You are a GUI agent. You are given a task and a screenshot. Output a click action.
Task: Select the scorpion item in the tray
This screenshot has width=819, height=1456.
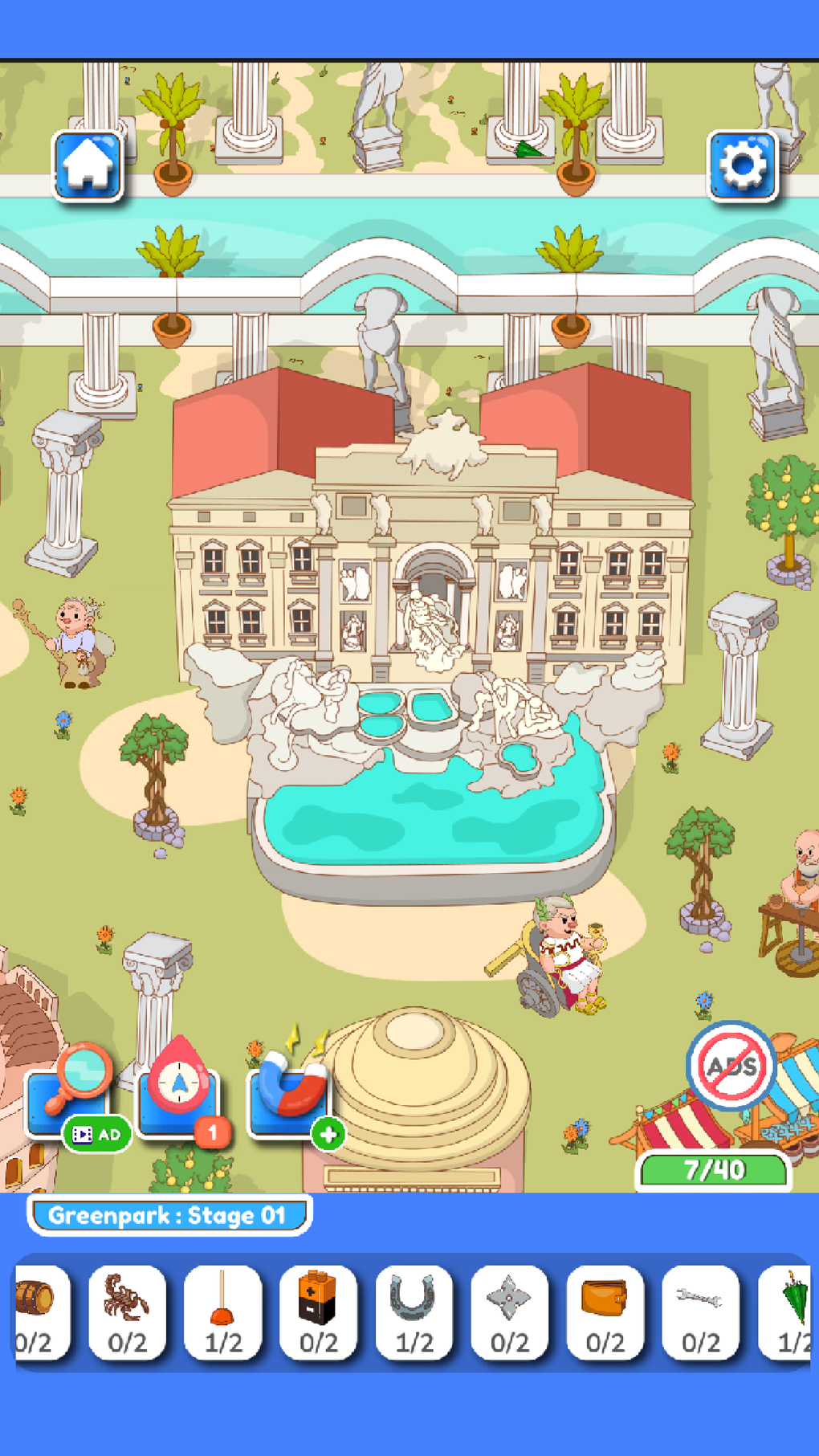(127, 1312)
